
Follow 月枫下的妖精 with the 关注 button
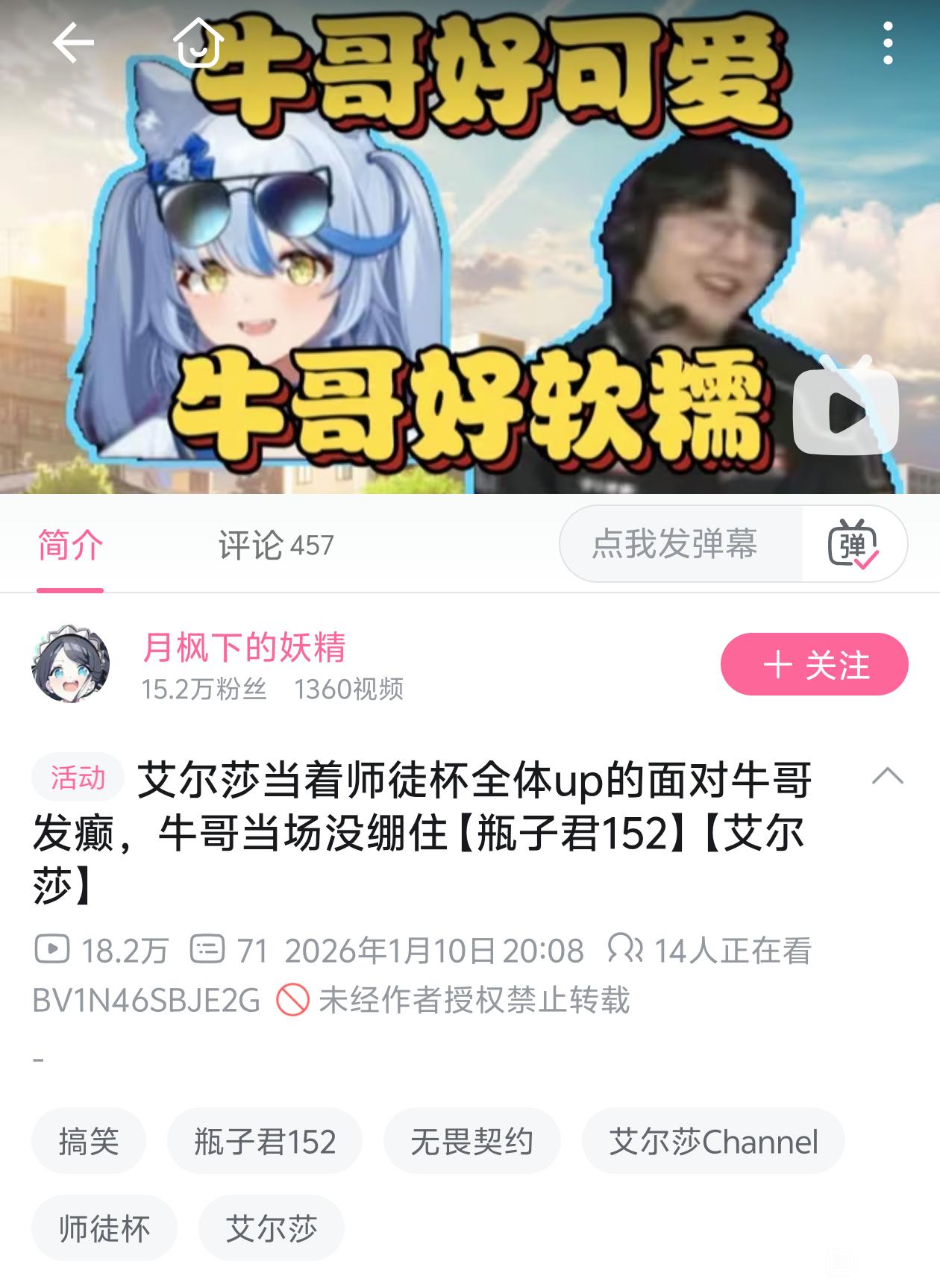814,664
